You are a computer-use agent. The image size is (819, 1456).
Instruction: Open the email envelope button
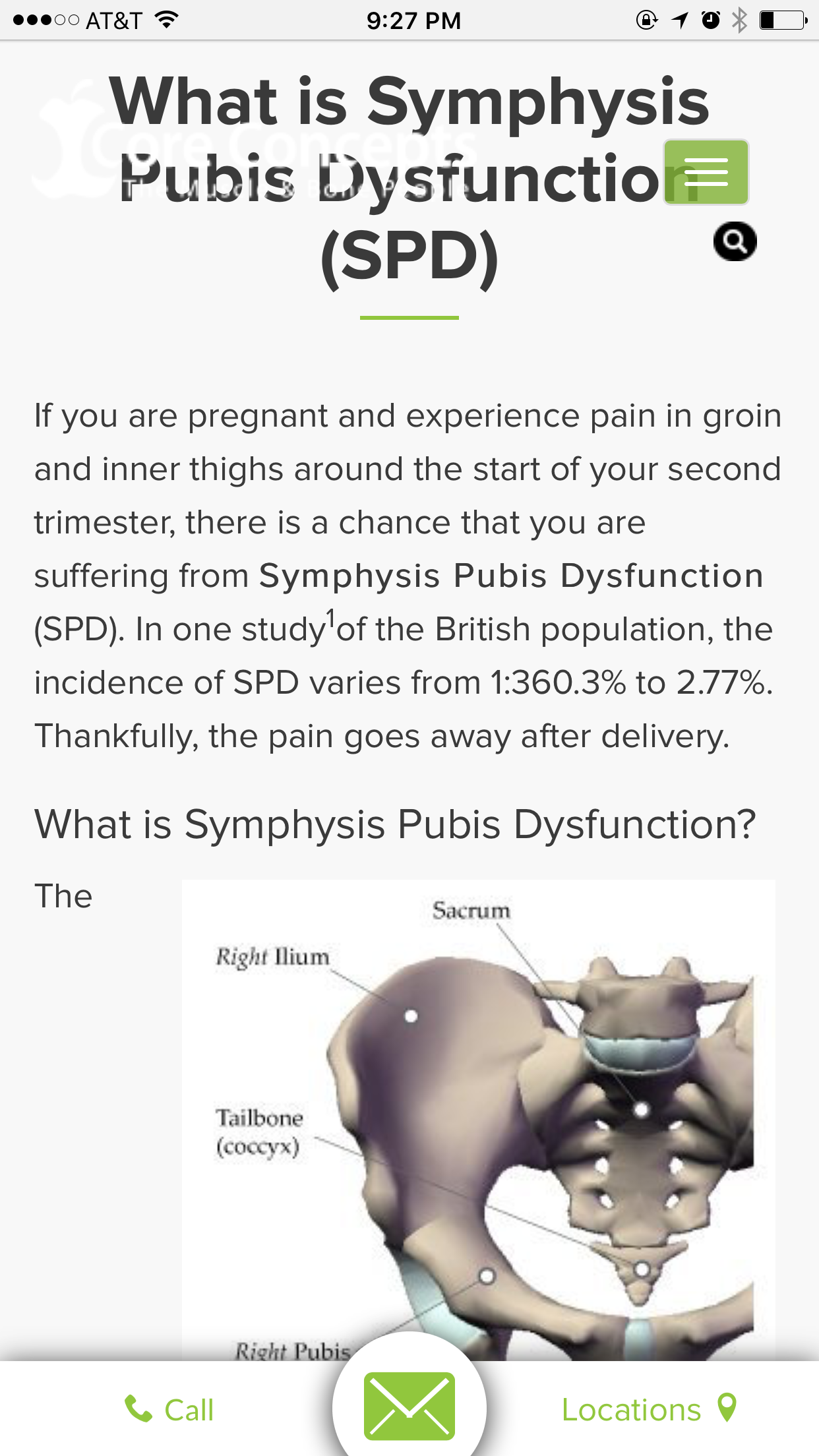coord(409,1406)
